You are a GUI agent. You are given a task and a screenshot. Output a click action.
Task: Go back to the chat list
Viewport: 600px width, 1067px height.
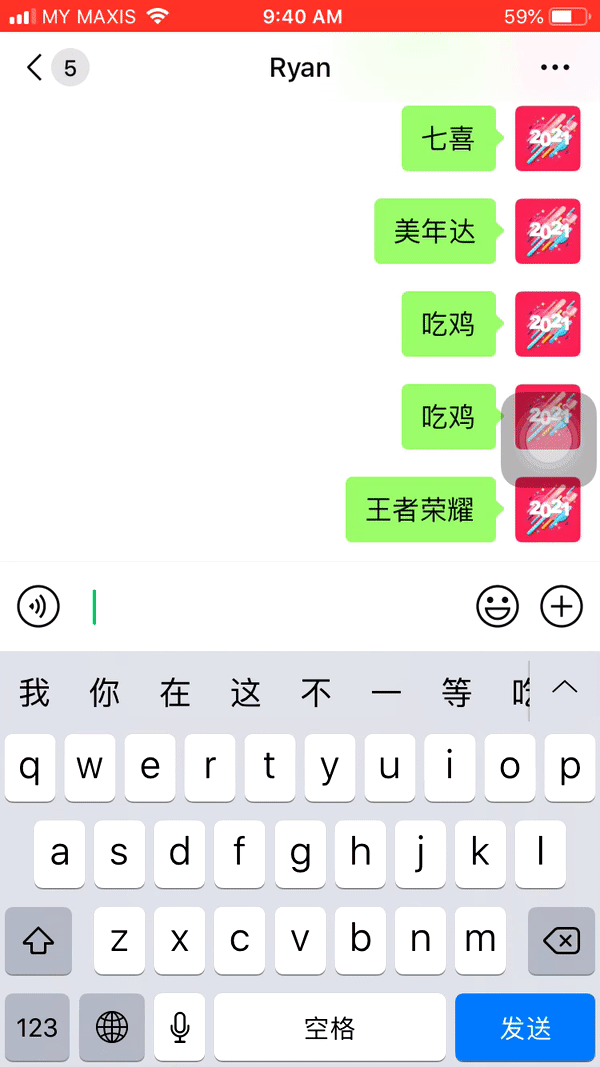point(36,68)
